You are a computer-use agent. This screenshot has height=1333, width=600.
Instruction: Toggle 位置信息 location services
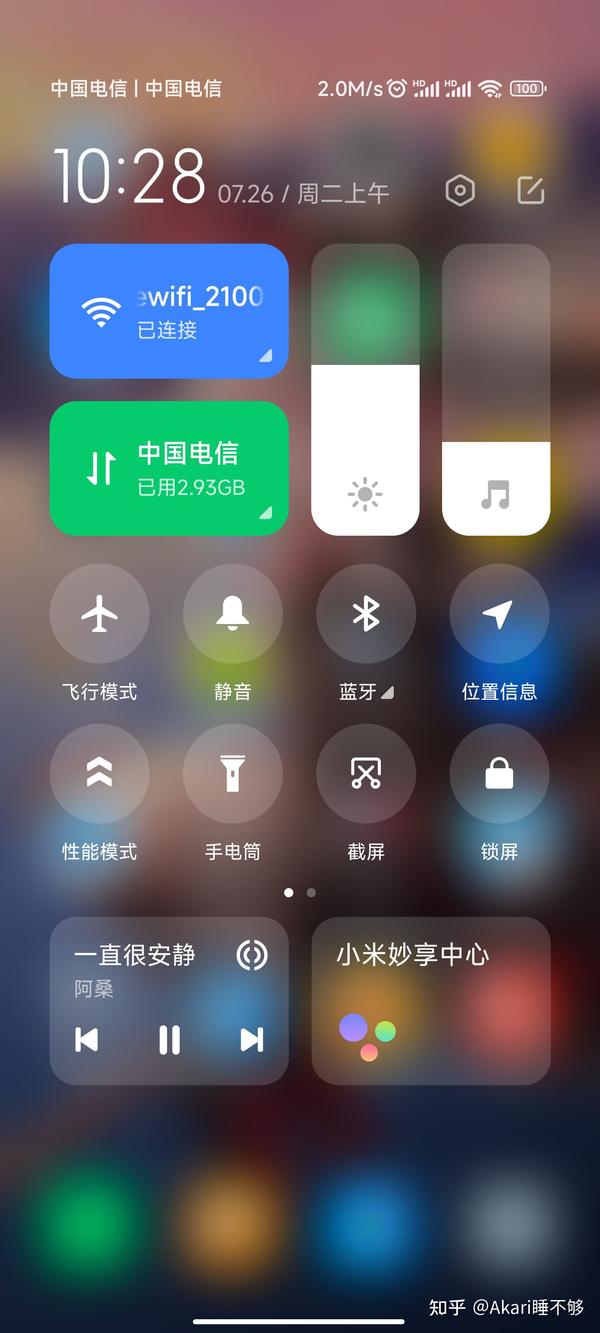(x=499, y=614)
